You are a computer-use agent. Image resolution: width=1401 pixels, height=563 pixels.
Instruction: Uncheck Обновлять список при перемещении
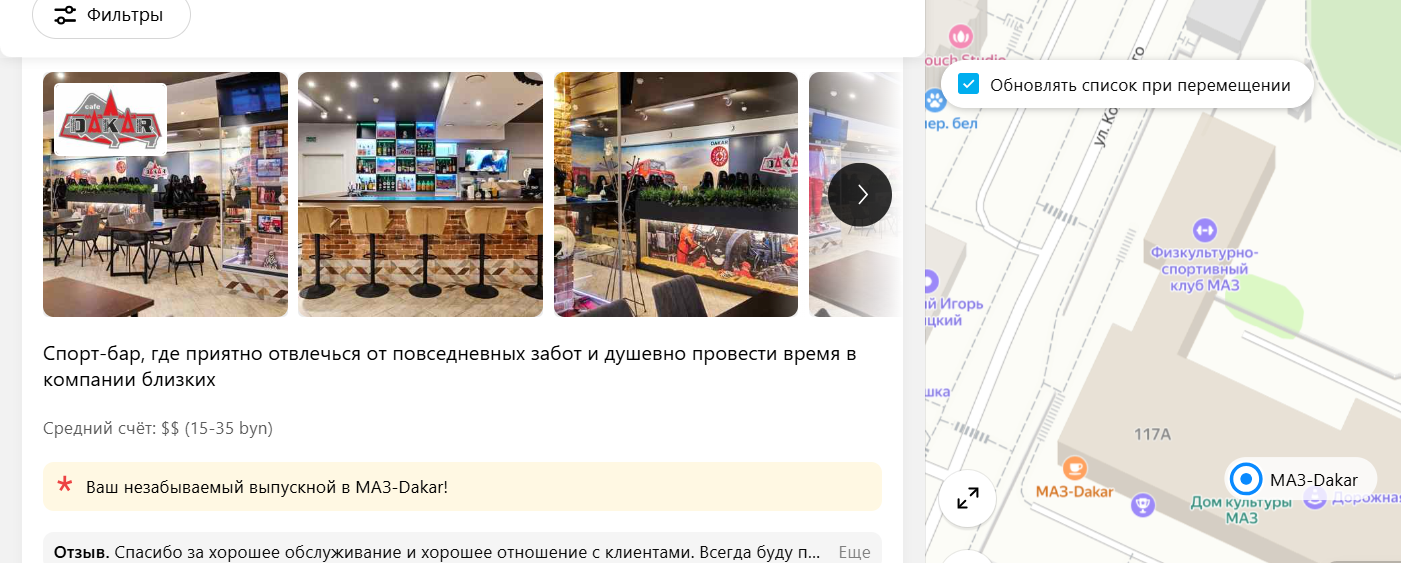tap(968, 84)
